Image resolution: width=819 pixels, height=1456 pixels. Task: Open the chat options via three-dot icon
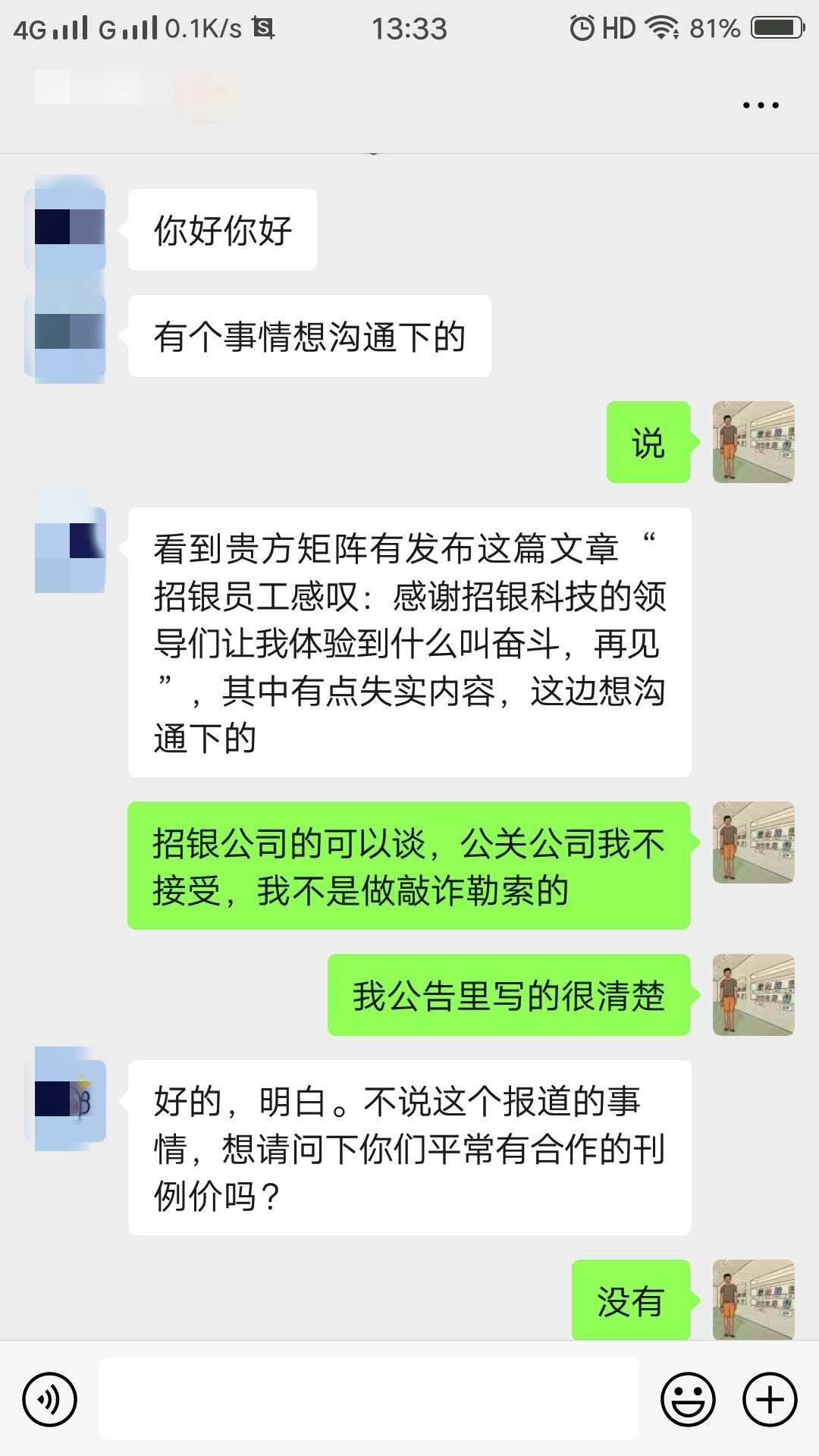pos(760,106)
